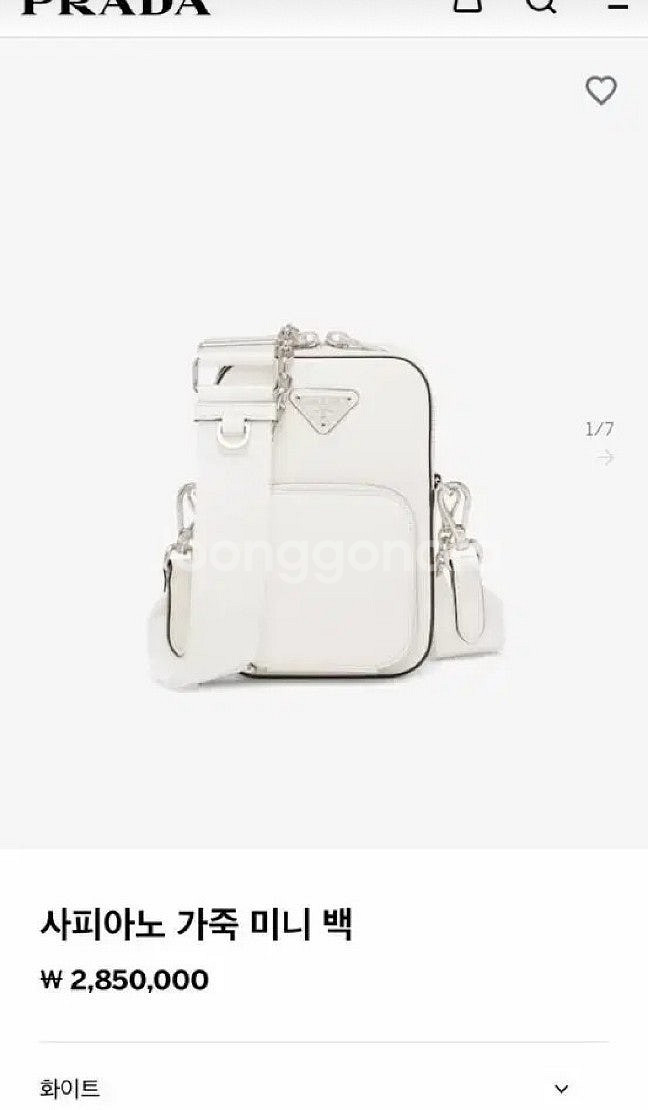The height and width of the screenshot is (1110, 648).
Task: Go to the next product image arrow
Action: [604, 458]
